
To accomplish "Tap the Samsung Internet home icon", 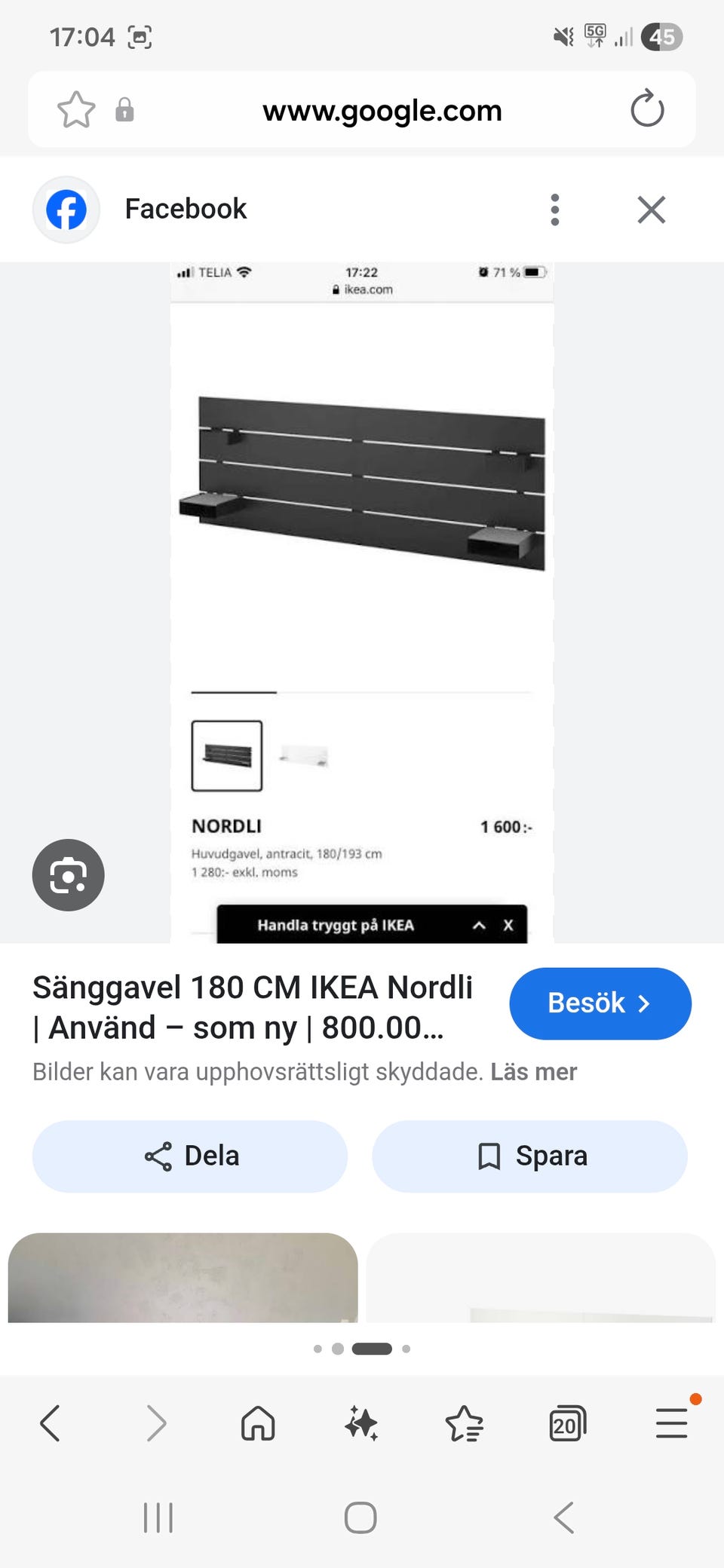I will click(258, 1423).
